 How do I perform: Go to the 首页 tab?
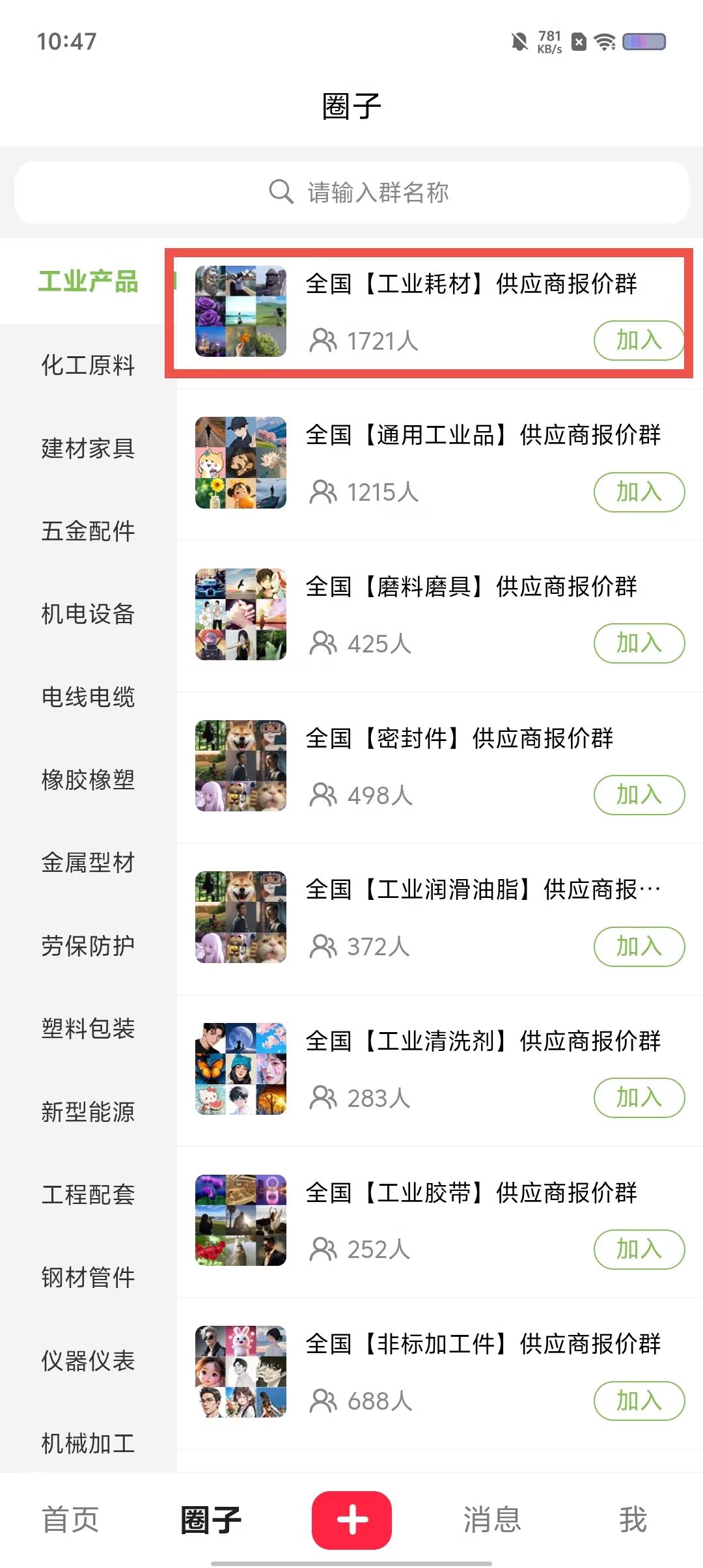point(70,1520)
